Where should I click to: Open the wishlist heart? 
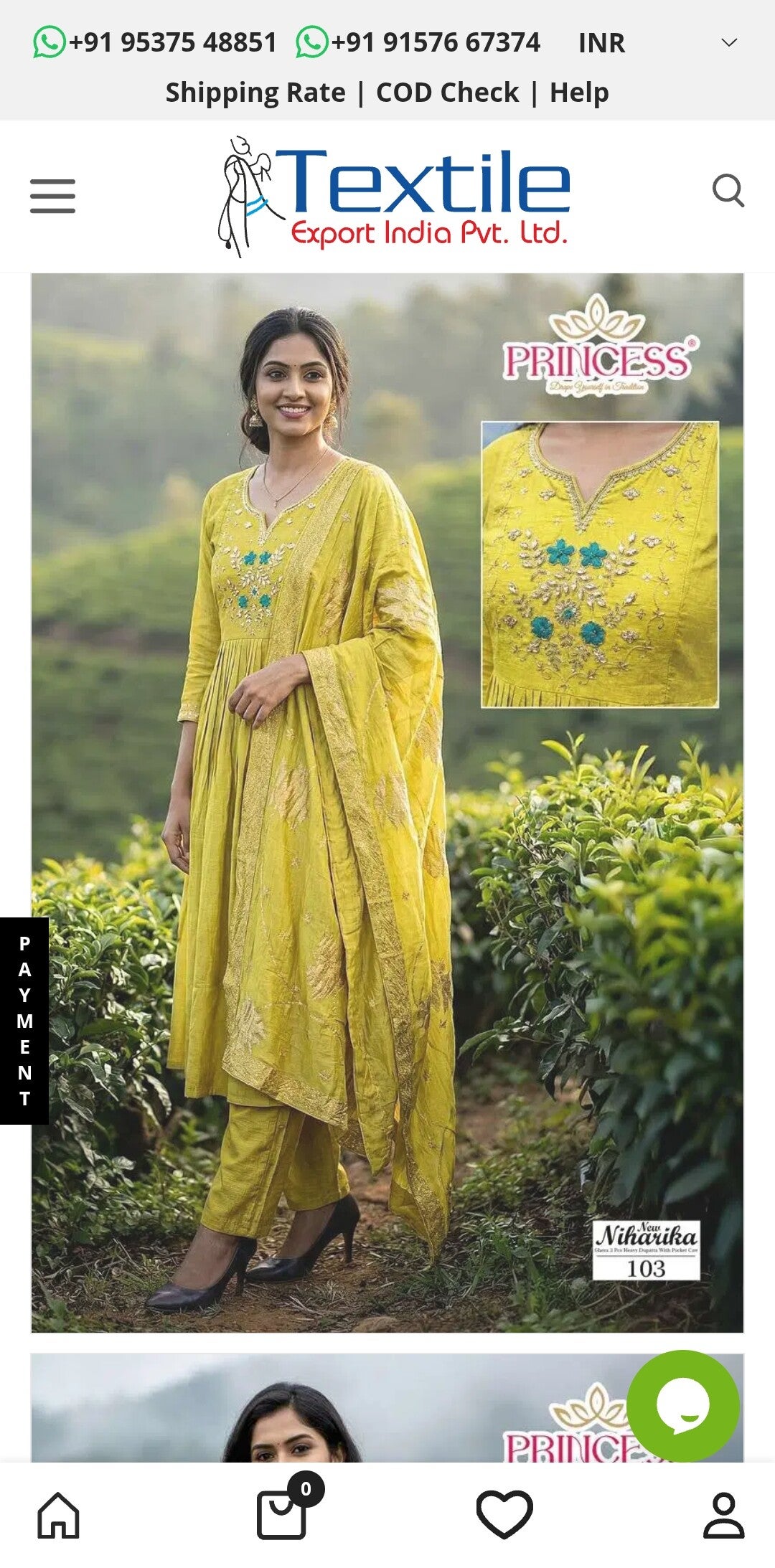pyautogui.click(x=504, y=1514)
